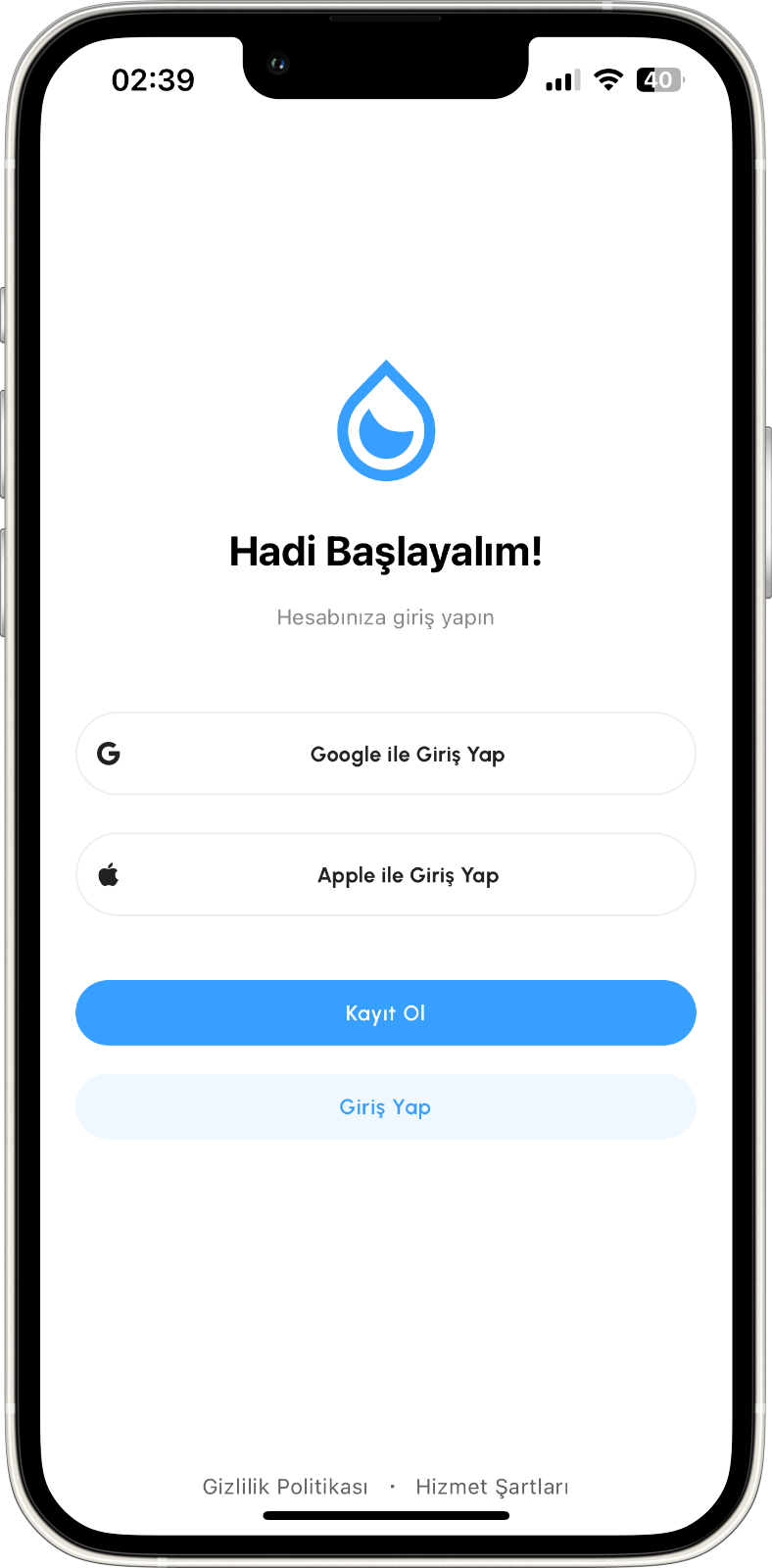The height and width of the screenshot is (1568, 772).
Task: Sign in with Google ile Giriş Yap
Action: [386, 754]
